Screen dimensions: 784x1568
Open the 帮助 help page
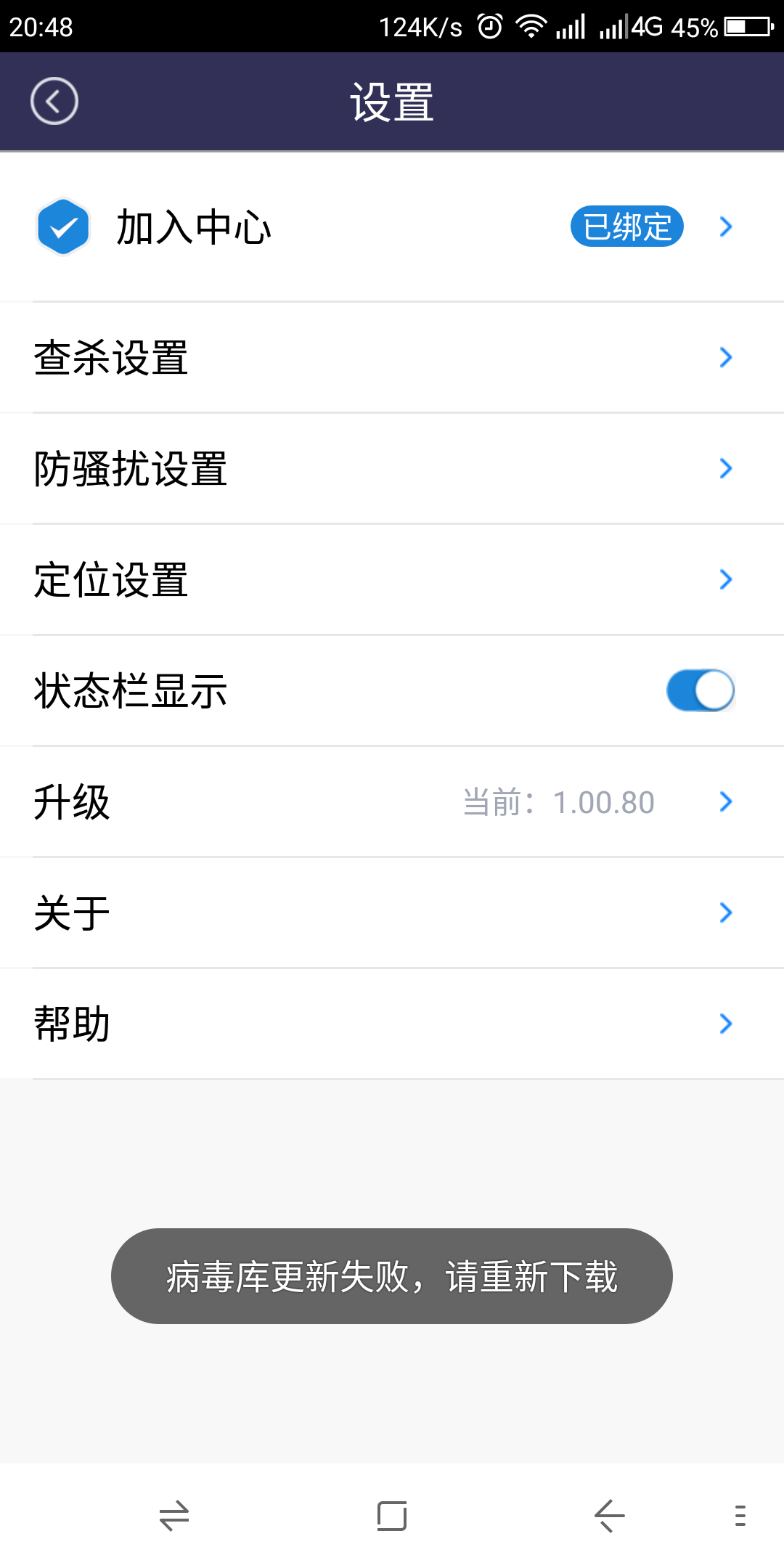tap(392, 1024)
